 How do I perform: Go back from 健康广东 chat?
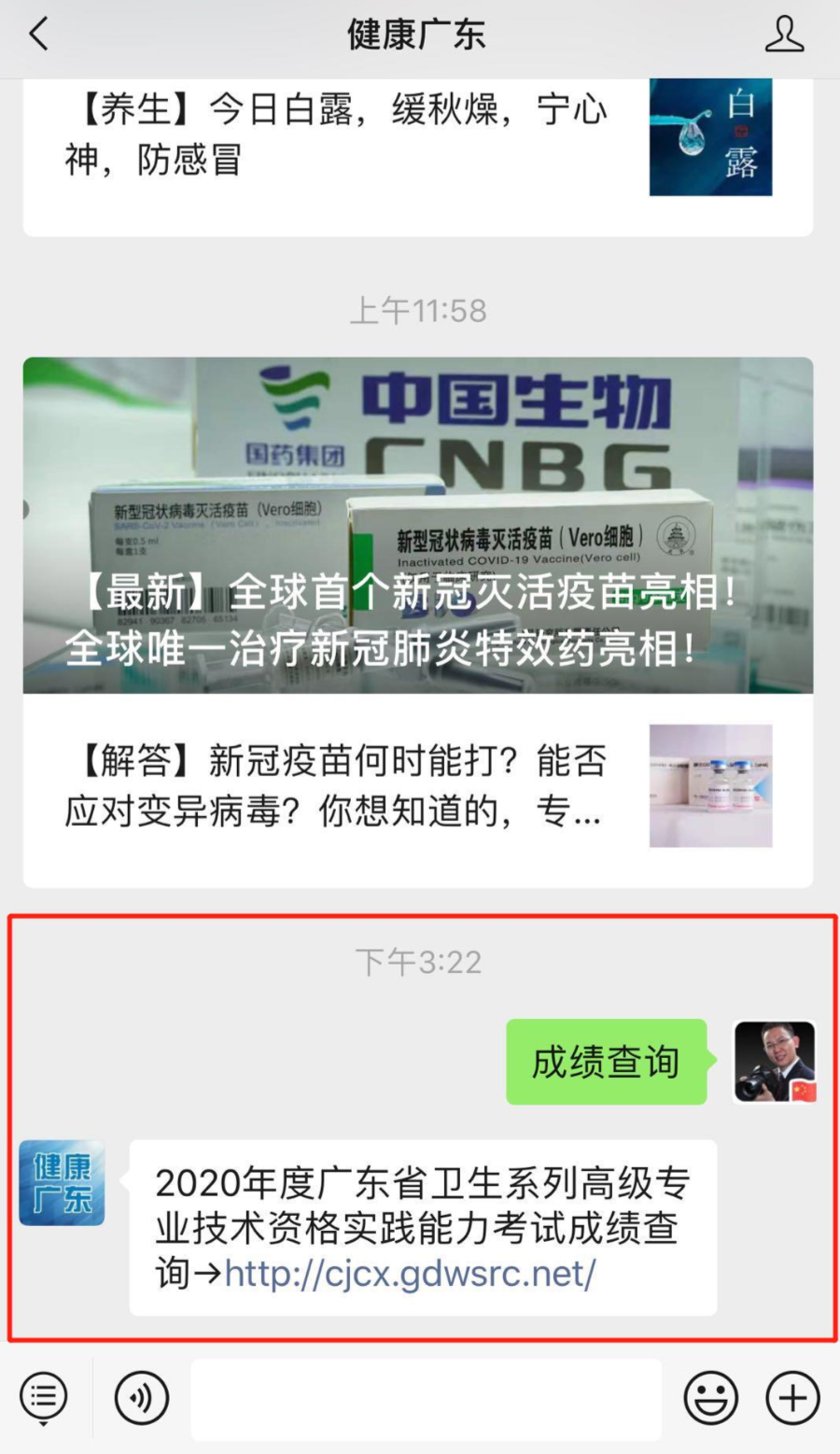tap(39, 35)
